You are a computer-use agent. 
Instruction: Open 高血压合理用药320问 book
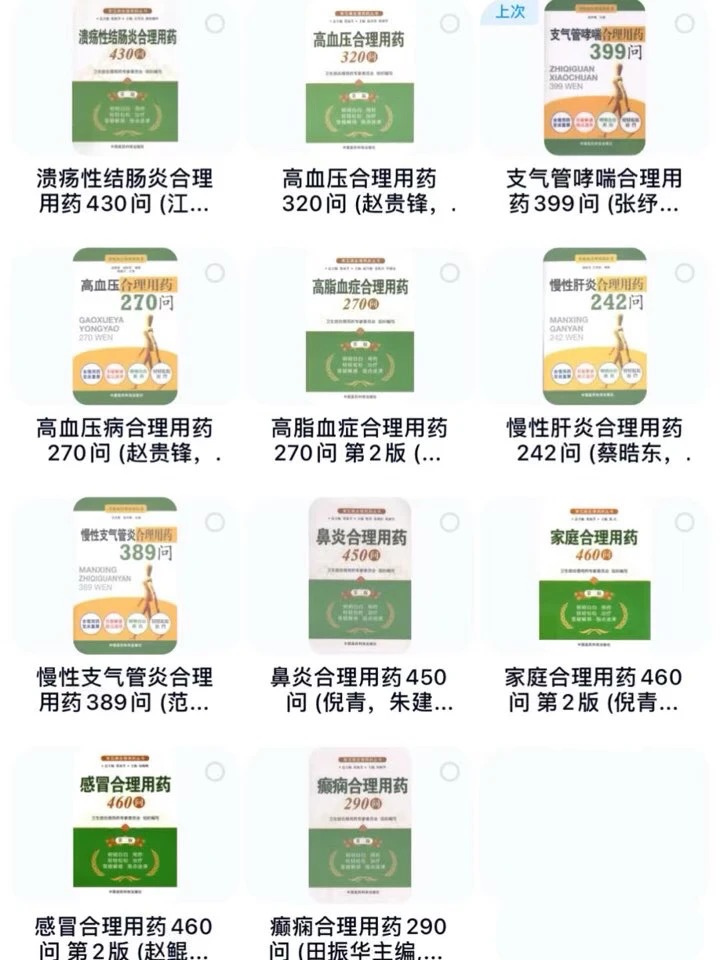[x=360, y=76]
